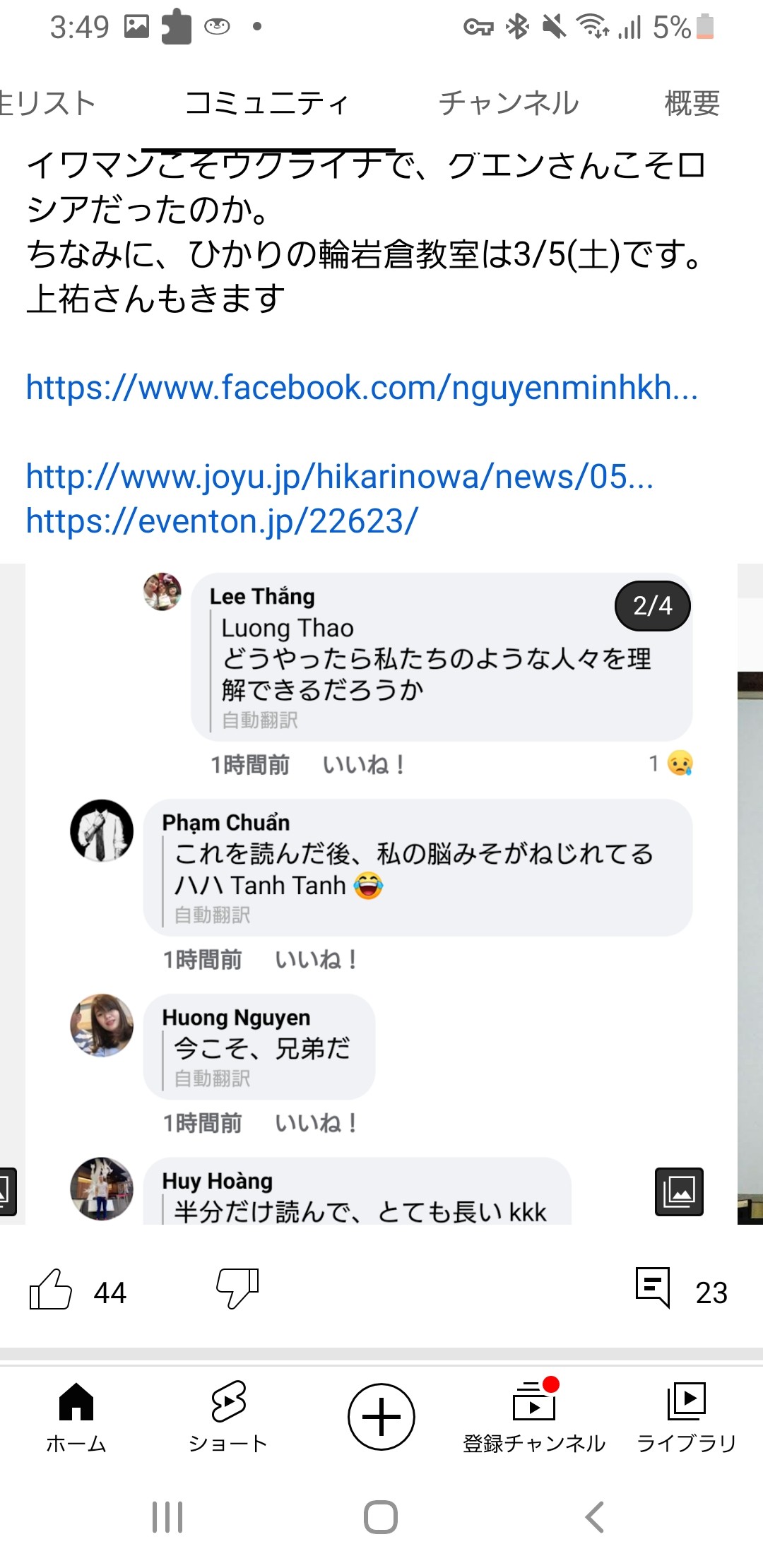This screenshot has width=763, height=1568.
Task: Switch to the ライブラリ tab
Action: click(687, 1415)
